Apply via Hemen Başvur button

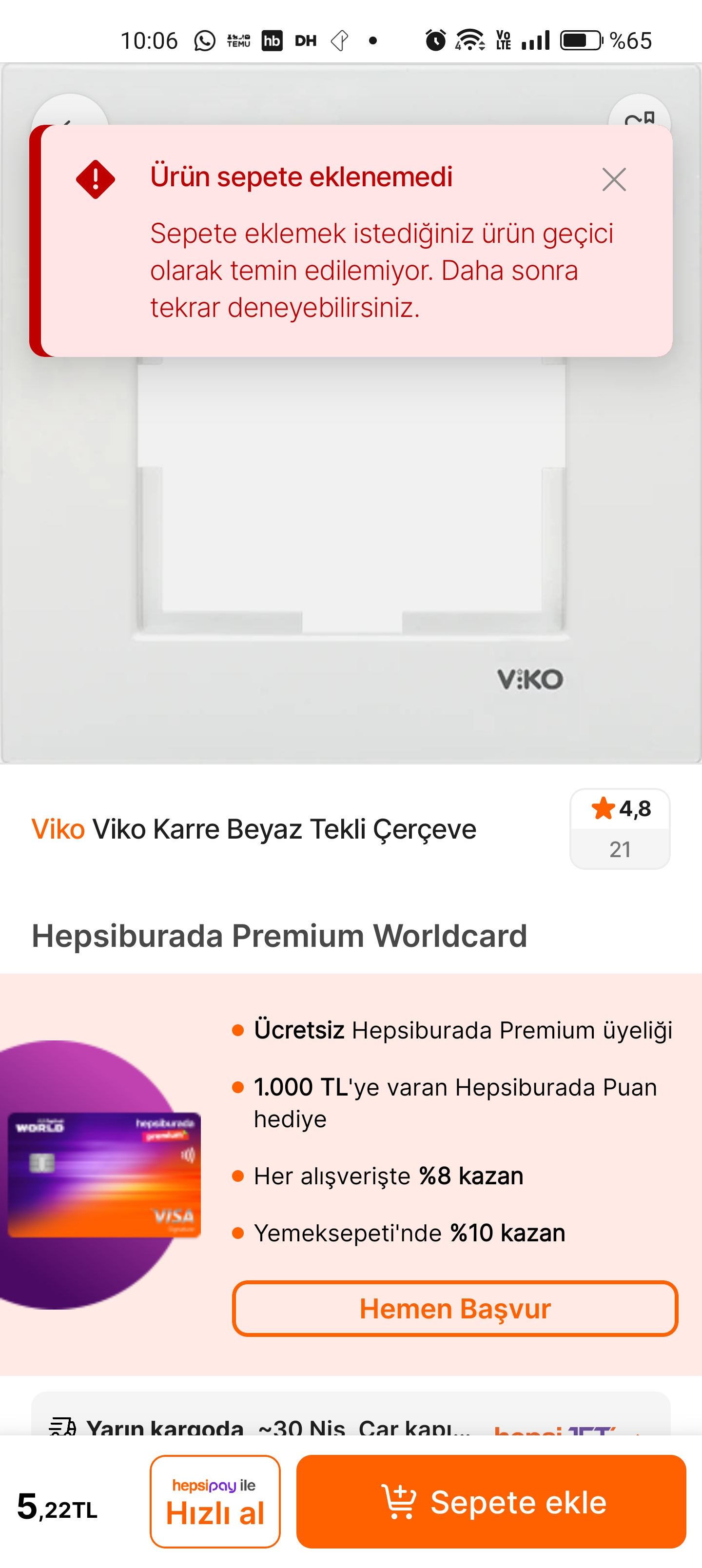pyautogui.click(x=454, y=1309)
